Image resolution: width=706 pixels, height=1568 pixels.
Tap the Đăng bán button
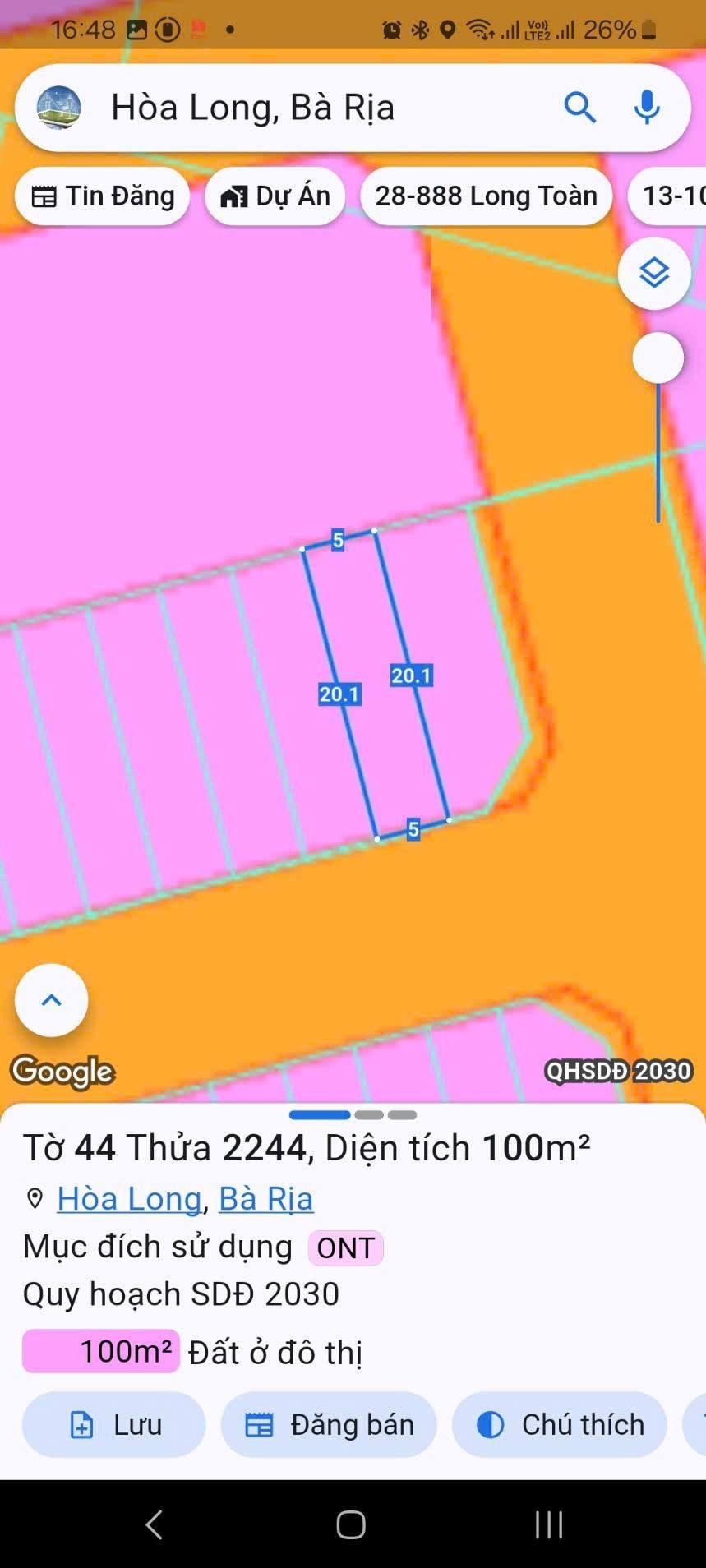click(x=329, y=1424)
